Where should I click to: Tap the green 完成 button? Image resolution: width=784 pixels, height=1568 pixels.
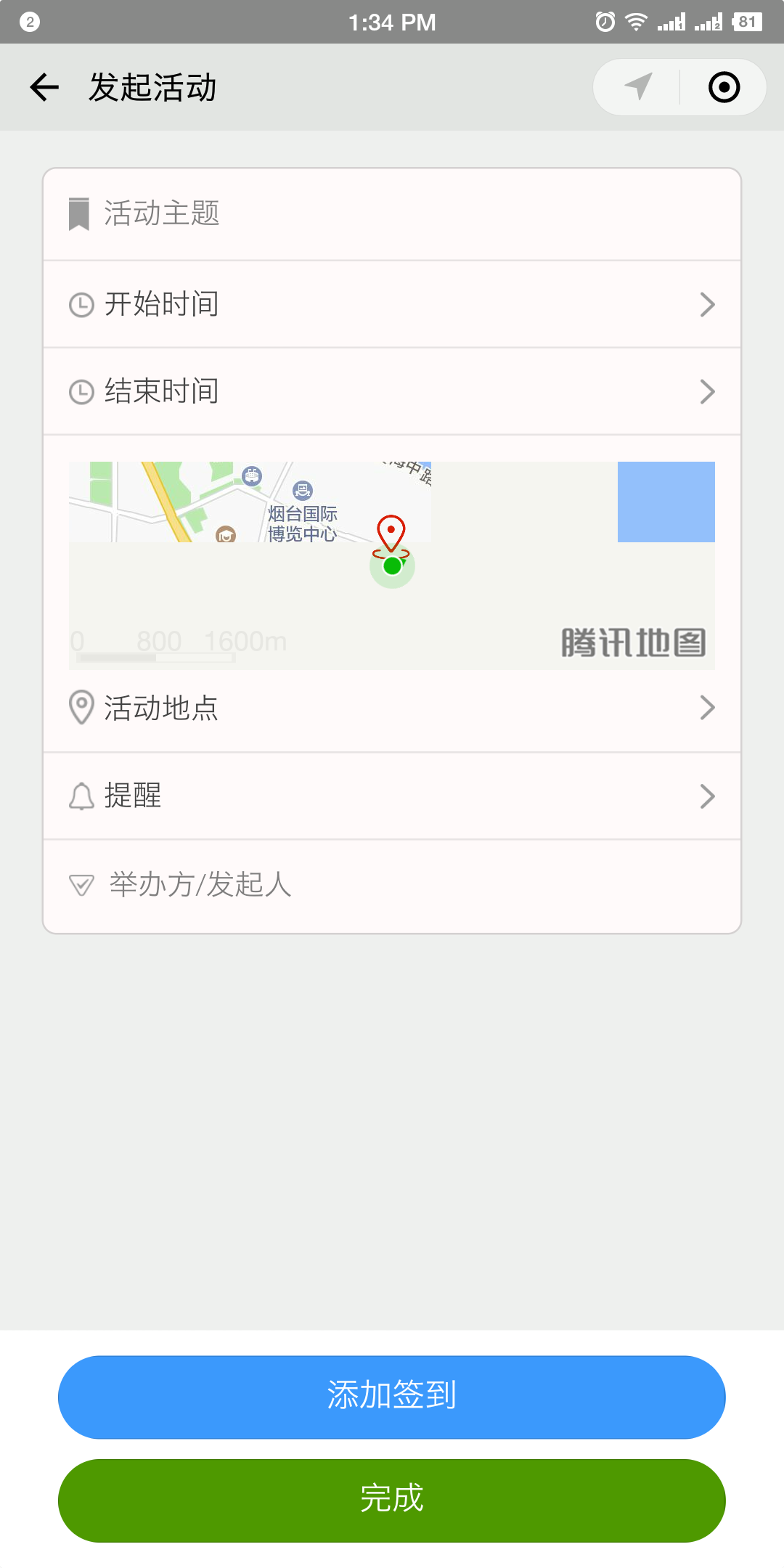coord(392,1500)
